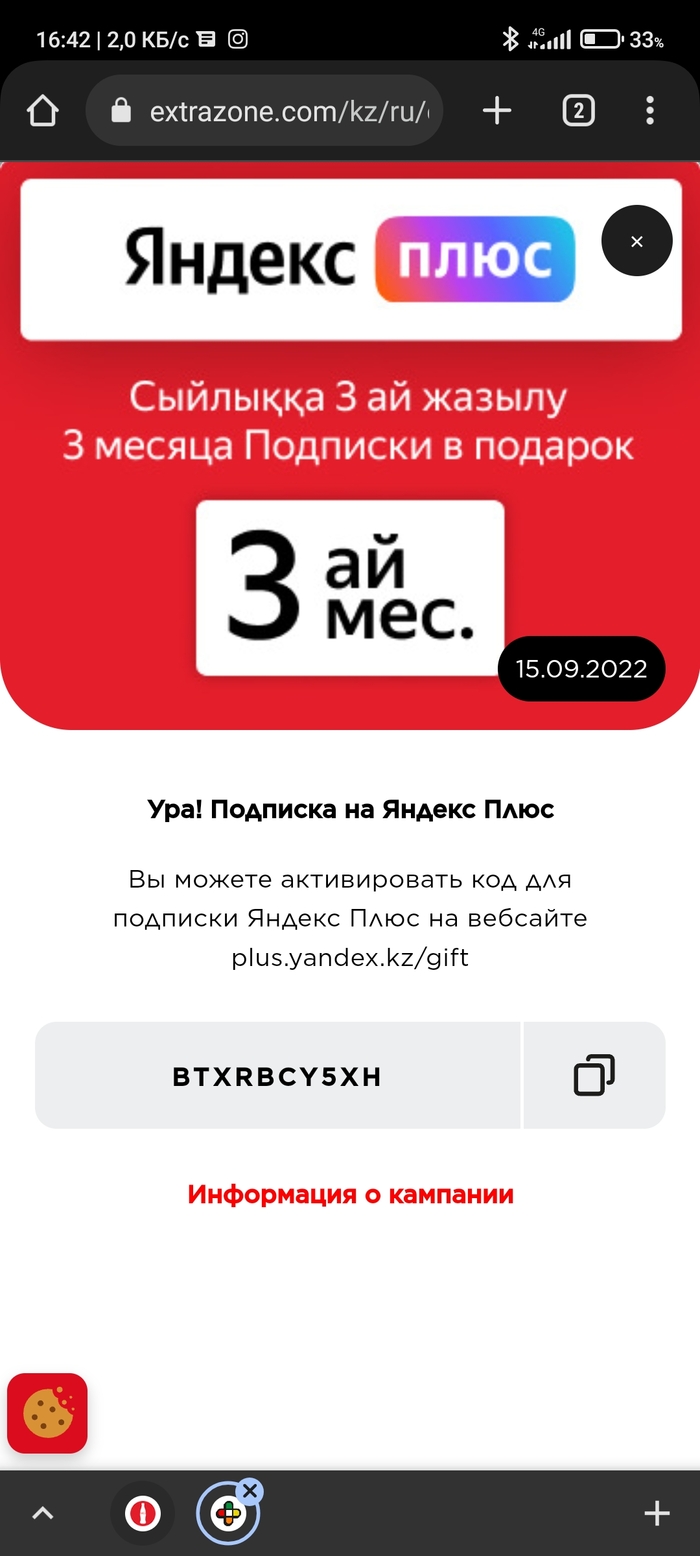This screenshot has height=1556, width=700.
Task: Add a tab from the bottom bar
Action: (x=656, y=1514)
